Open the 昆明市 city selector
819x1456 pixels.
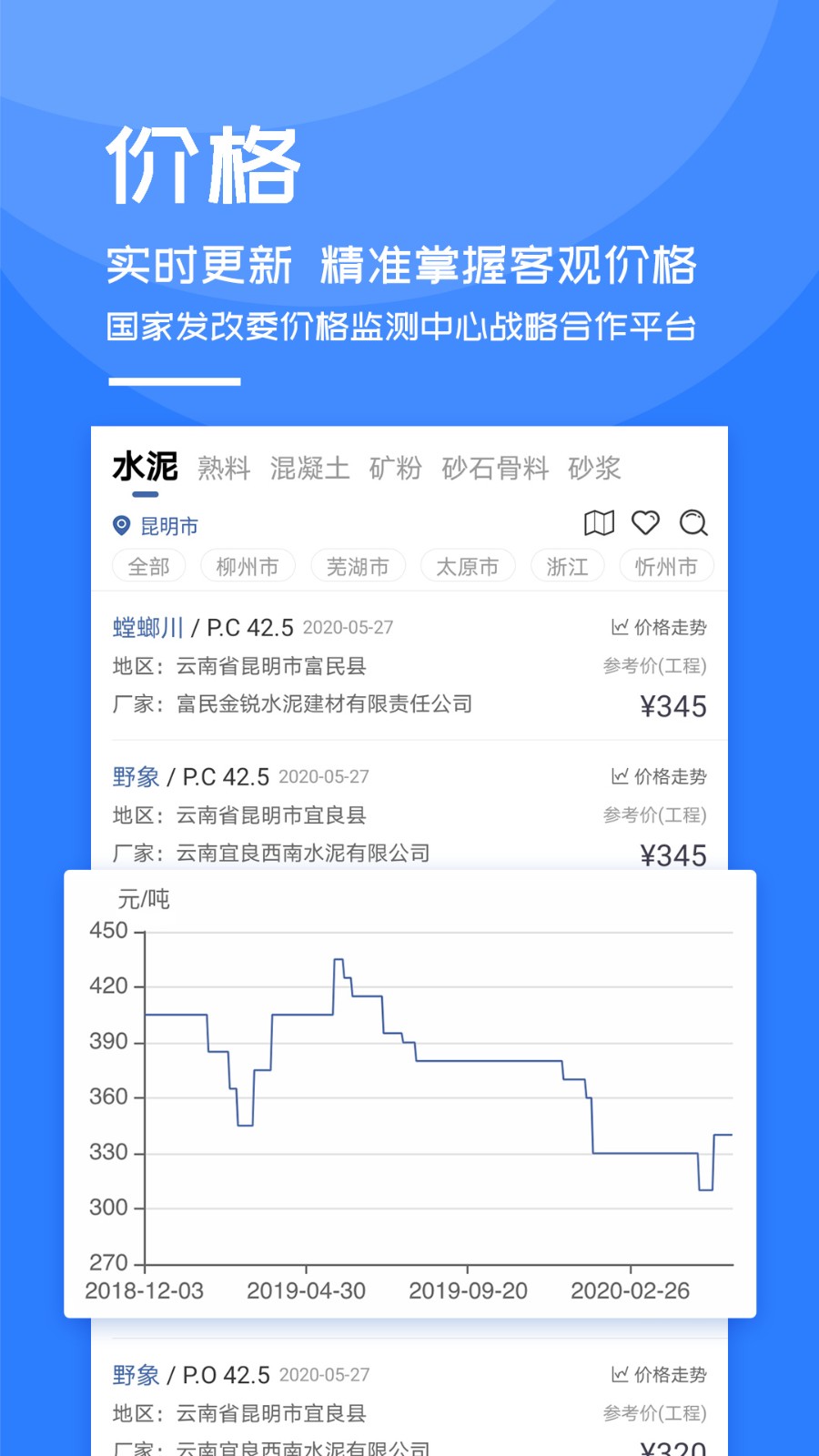pyautogui.click(x=170, y=524)
